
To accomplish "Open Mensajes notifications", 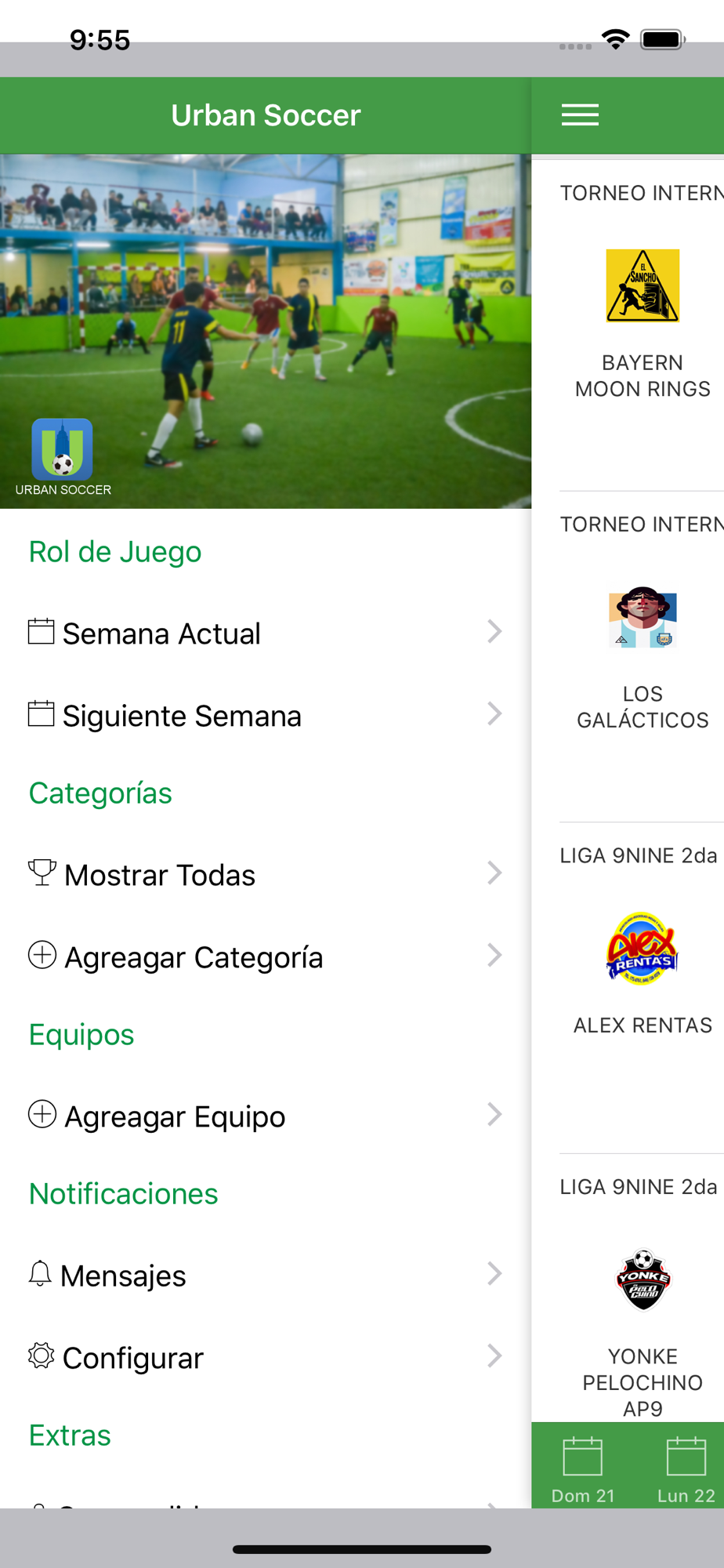I will [265, 1276].
